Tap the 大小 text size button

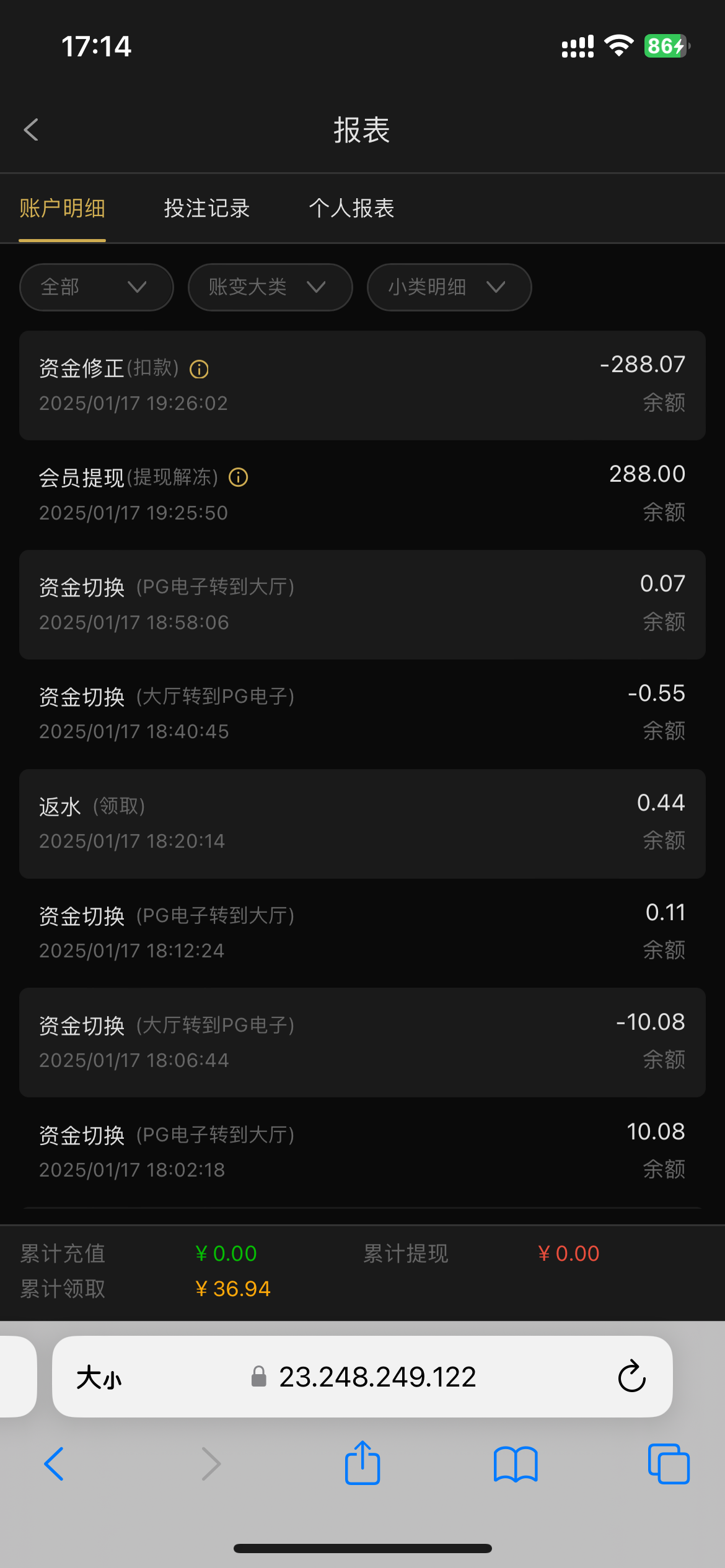click(99, 1377)
